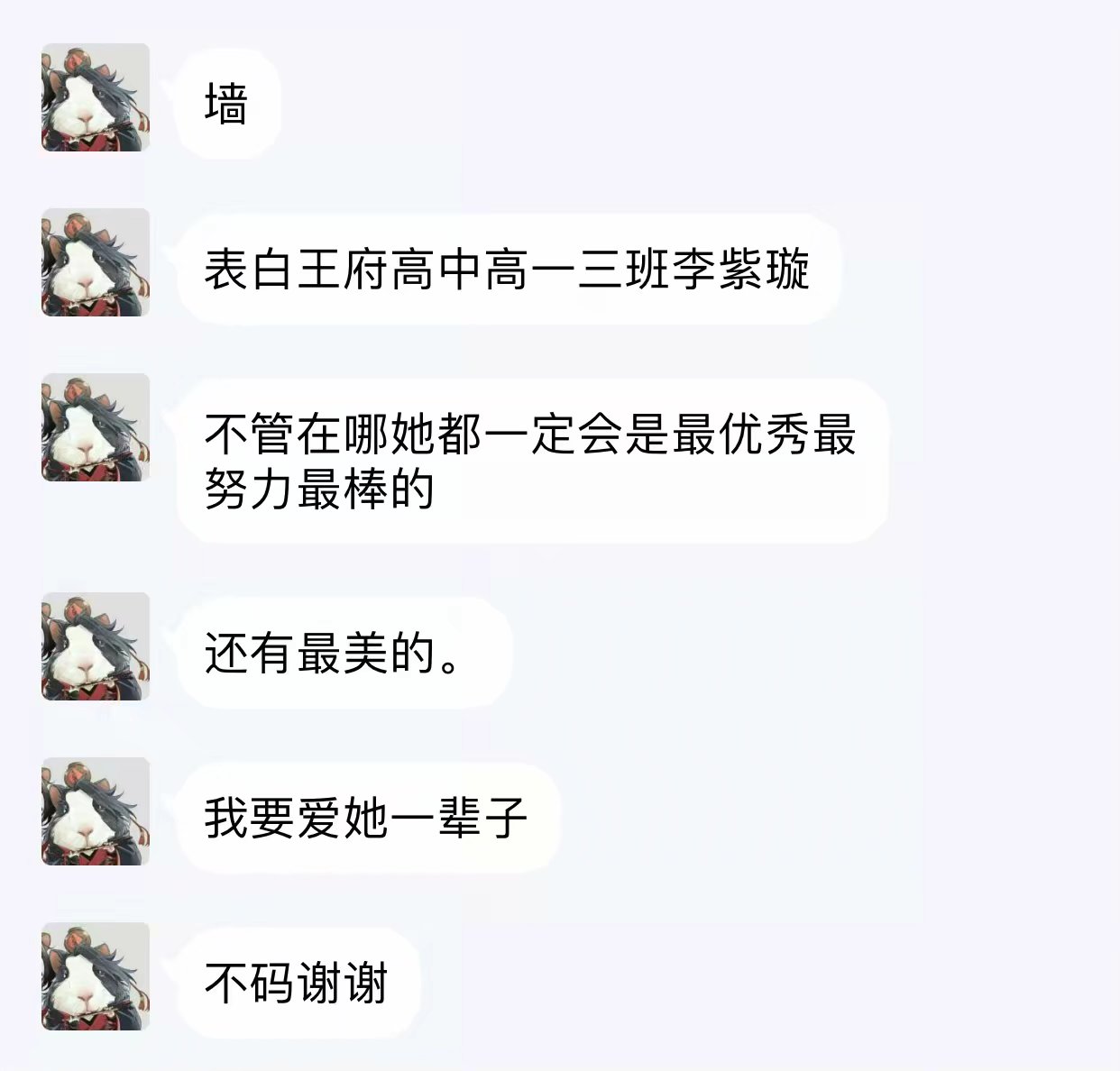The image size is (1120, 1071).
Task: Tap the avatar next to 表白王府高中高一三班李紫璇
Action: pos(96,262)
